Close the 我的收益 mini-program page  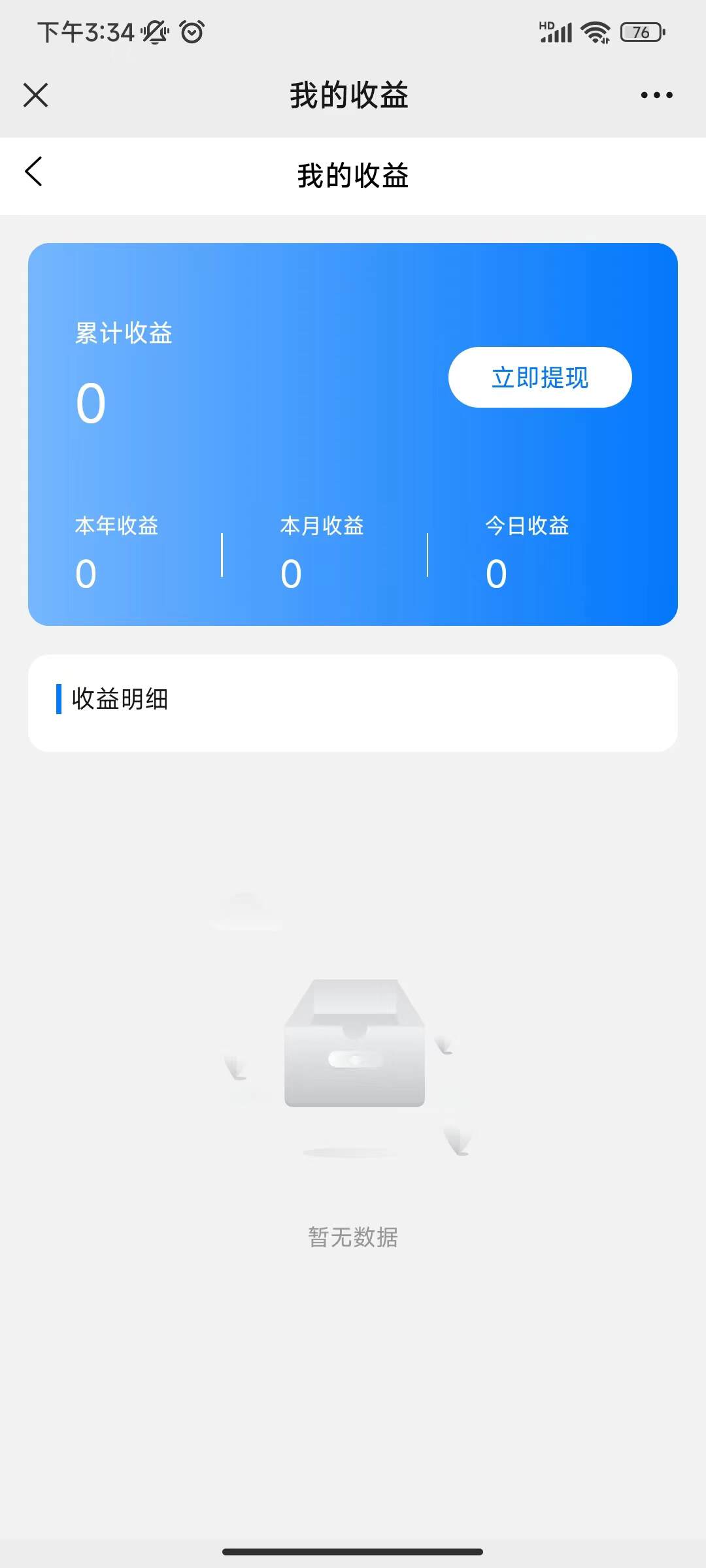click(x=35, y=95)
